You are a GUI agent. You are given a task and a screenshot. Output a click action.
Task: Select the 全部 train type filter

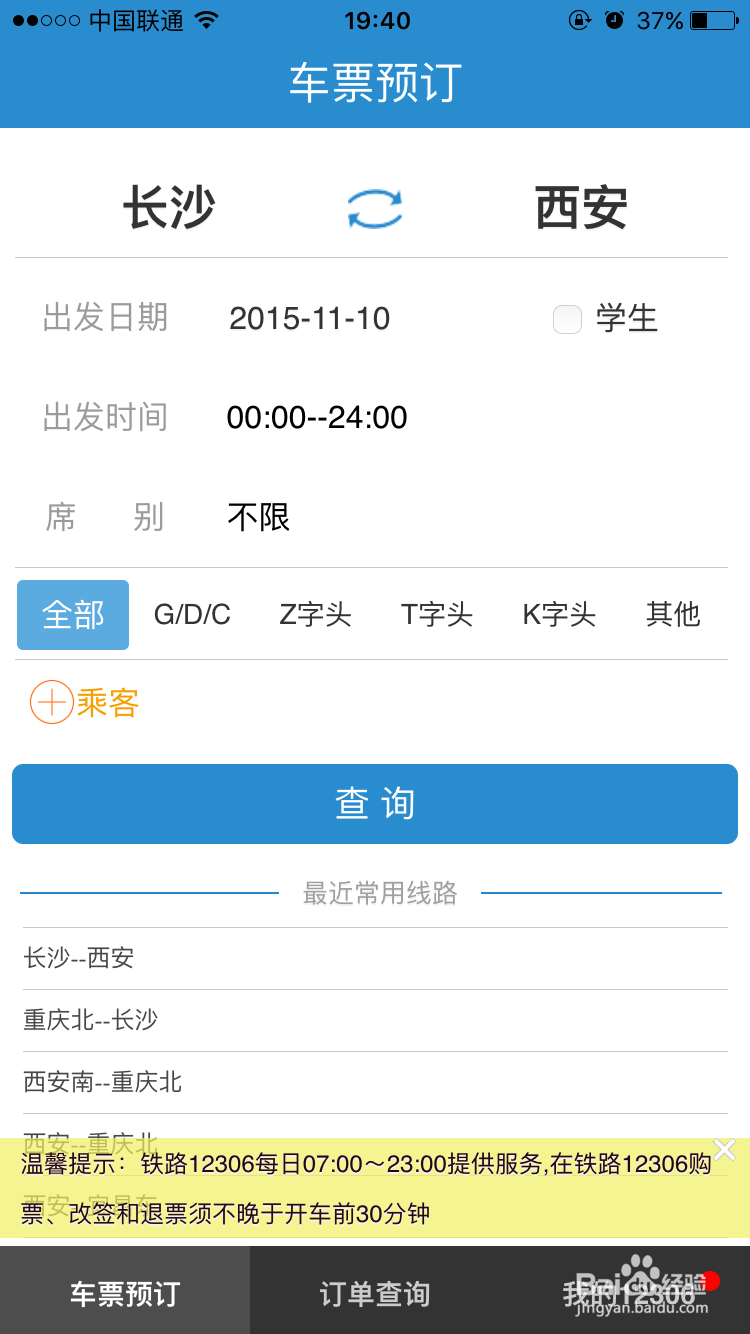(73, 615)
